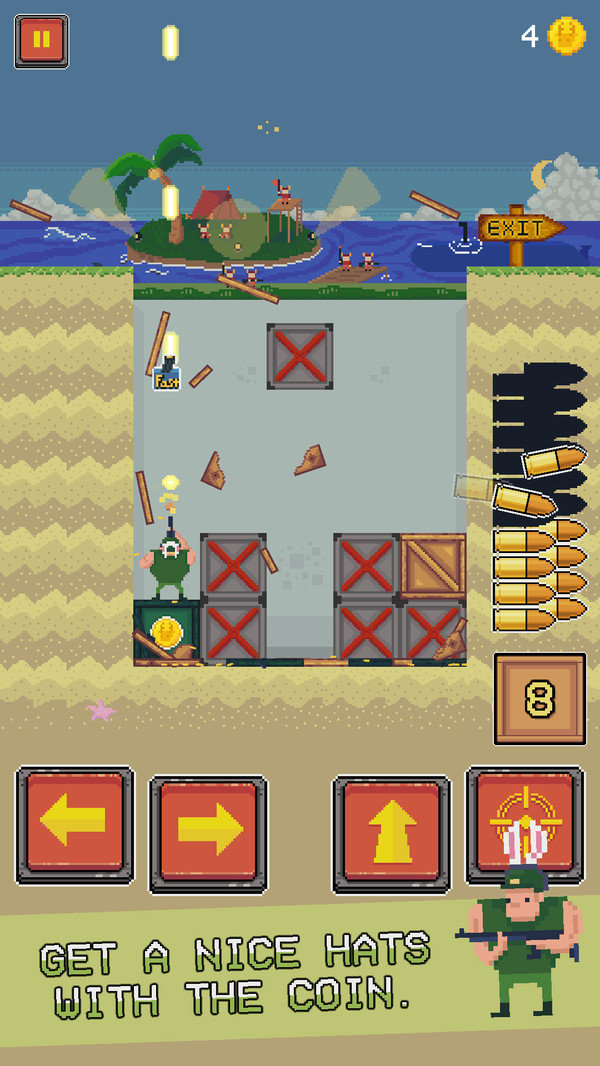Fire using the crosshair button
600x1066 pixels.
tap(526, 824)
